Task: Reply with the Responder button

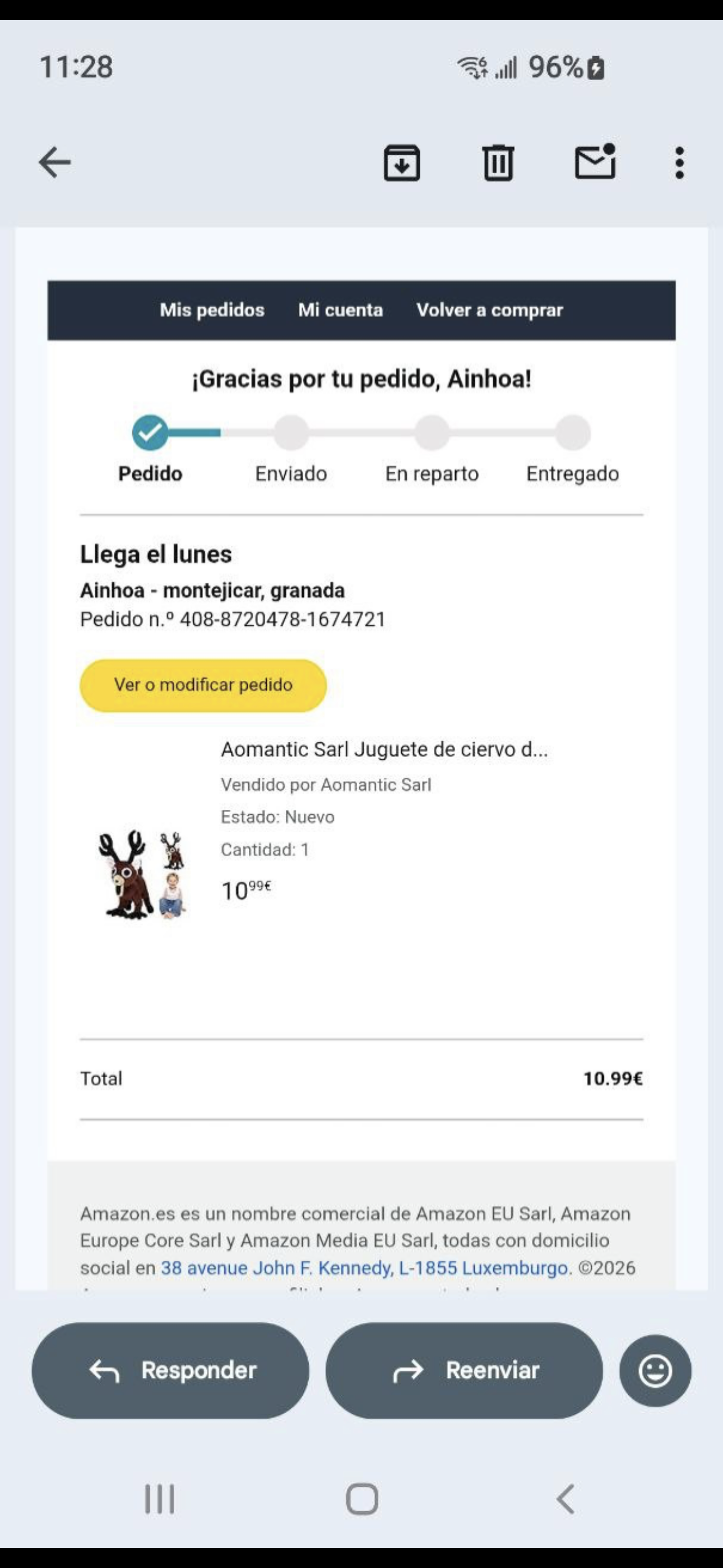Action: pos(170,1370)
